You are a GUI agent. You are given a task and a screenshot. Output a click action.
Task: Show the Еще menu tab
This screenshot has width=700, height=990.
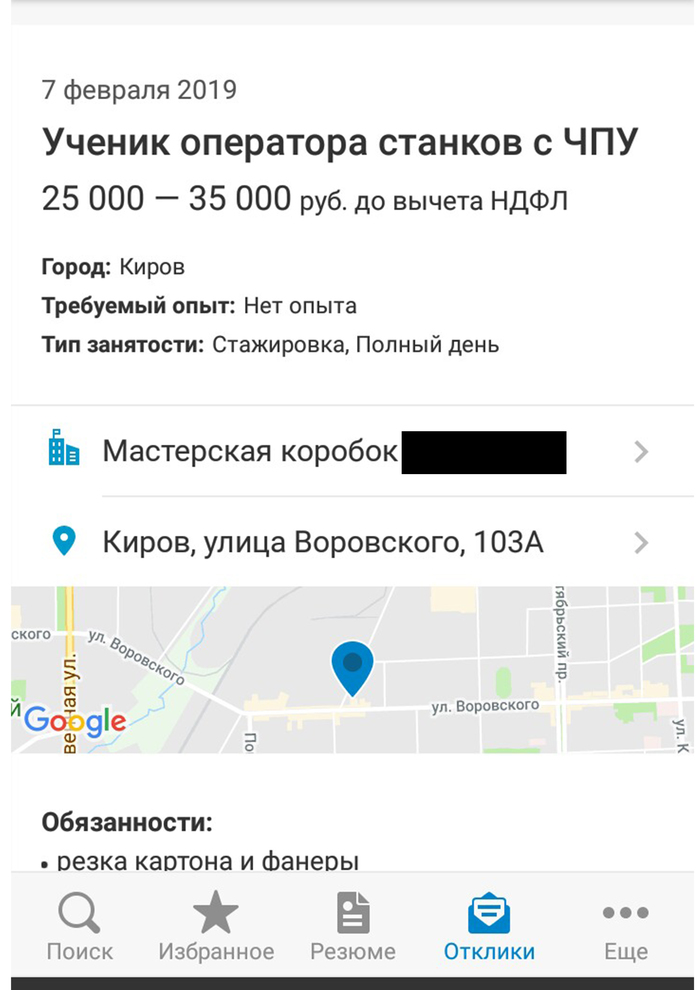tap(626, 926)
